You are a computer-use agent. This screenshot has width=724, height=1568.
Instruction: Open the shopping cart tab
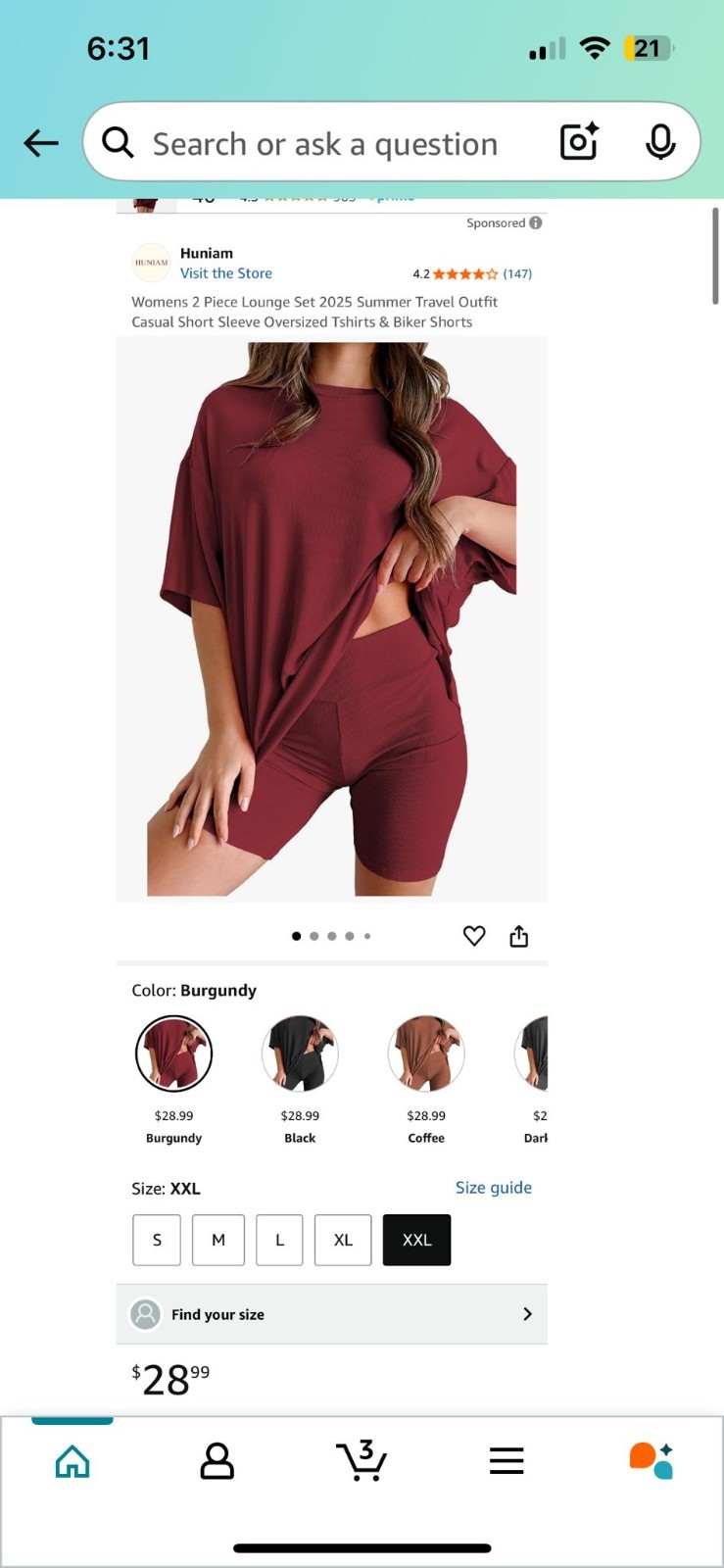point(362,1460)
